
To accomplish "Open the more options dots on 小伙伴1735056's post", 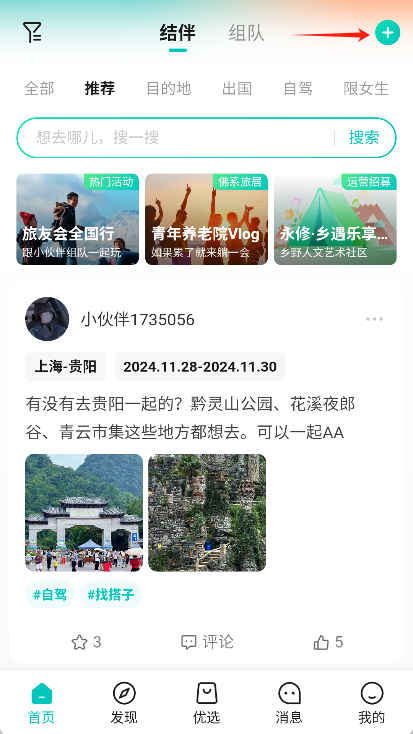I will point(375,319).
